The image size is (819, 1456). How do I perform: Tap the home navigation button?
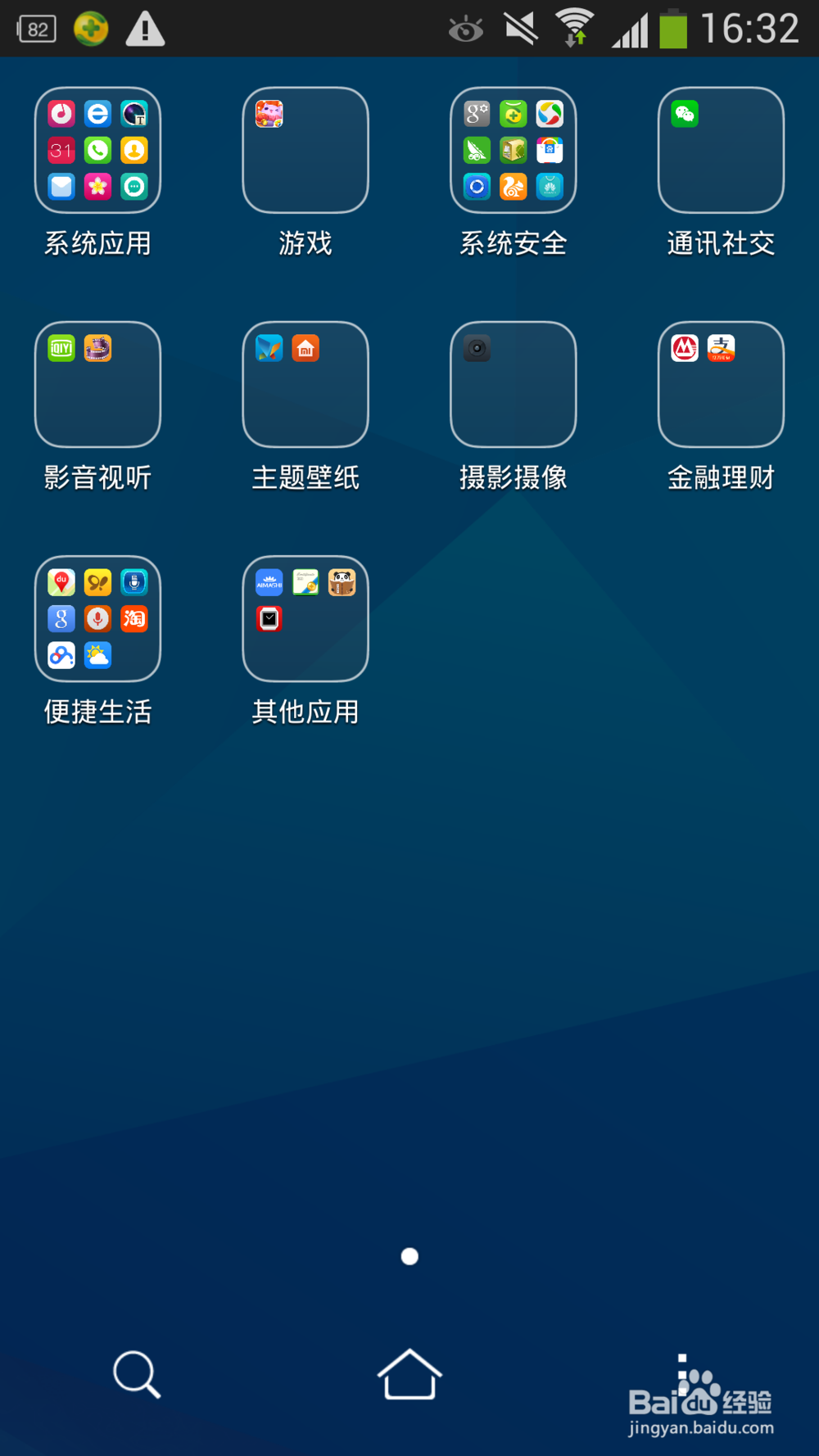[x=409, y=1376]
